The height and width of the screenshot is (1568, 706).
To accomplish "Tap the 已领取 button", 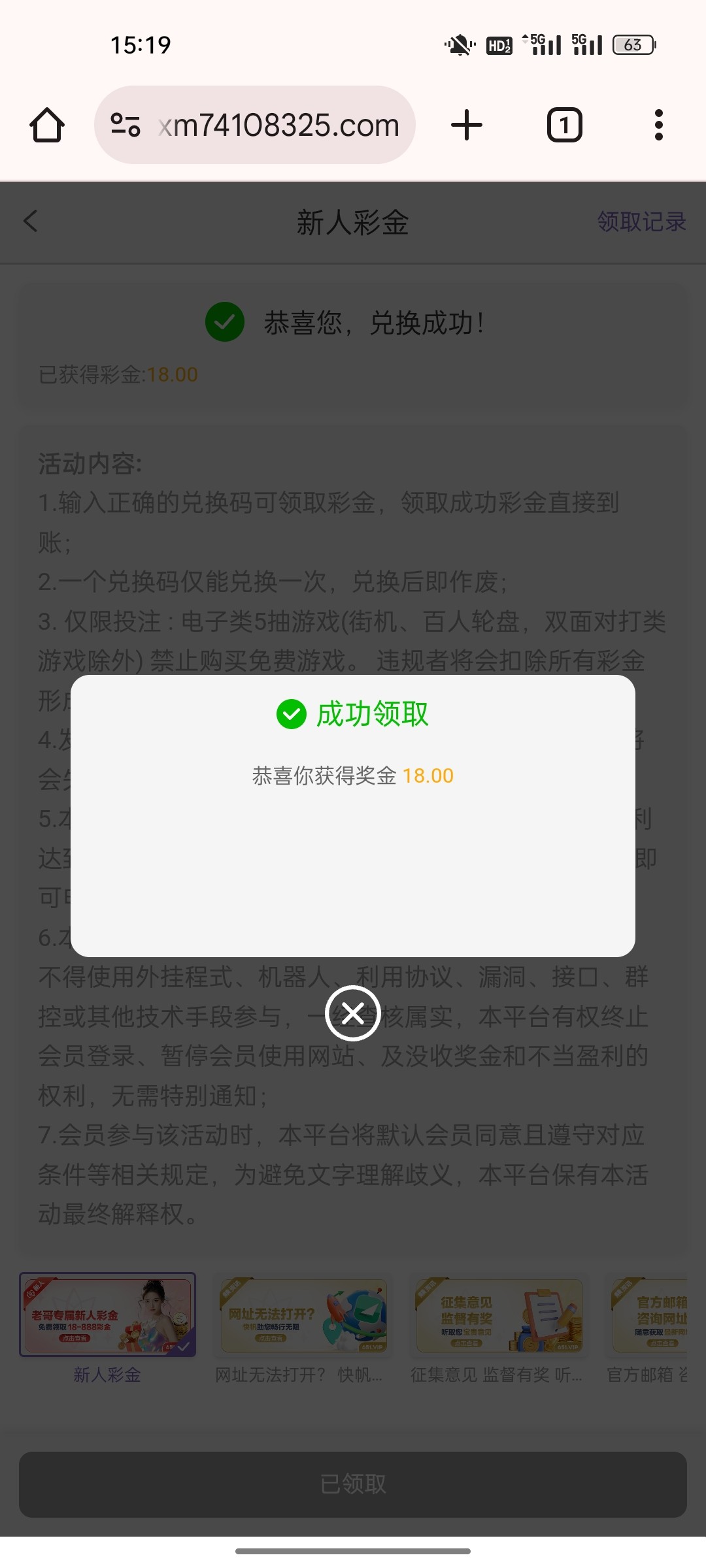I will tap(353, 1484).
